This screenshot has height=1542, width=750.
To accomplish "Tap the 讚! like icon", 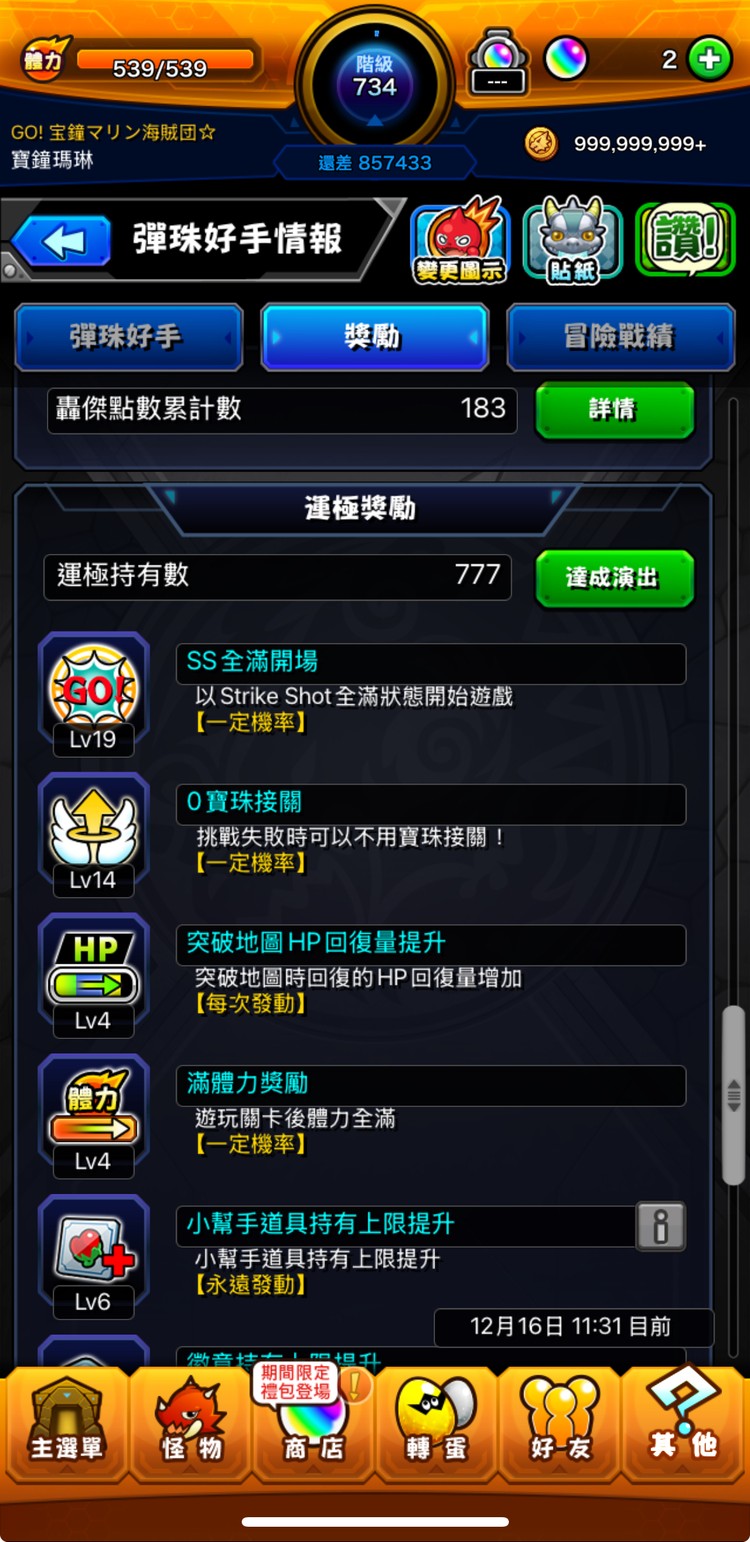I will click(x=686, y=240).
